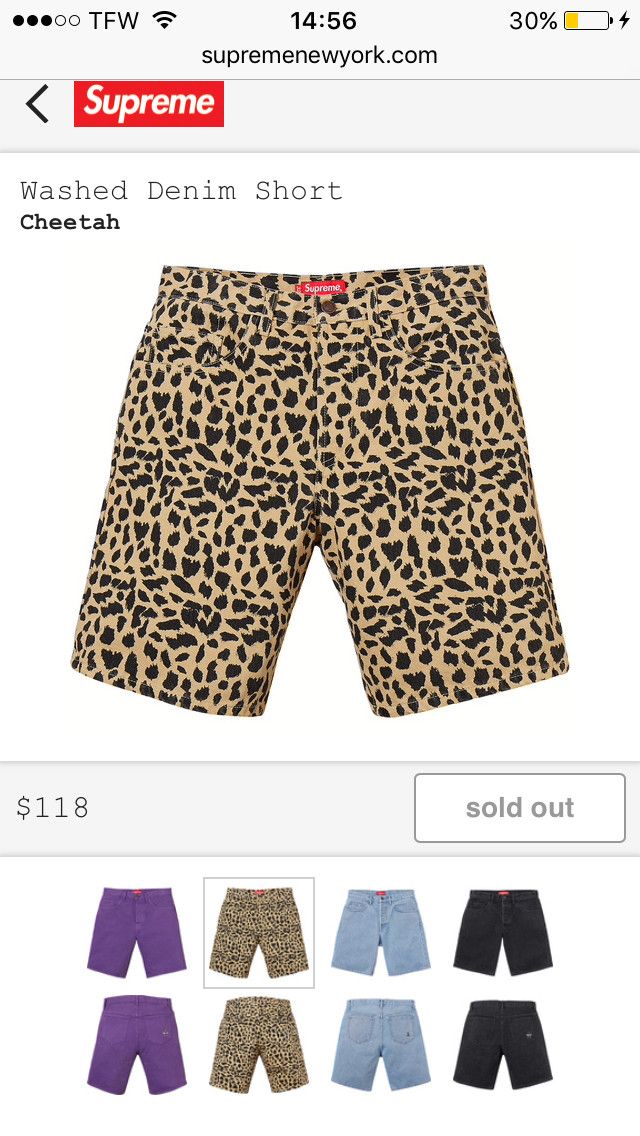Select the purple shorts front thumbnail
Screen dimensions: 640x1136
(136, 932)
